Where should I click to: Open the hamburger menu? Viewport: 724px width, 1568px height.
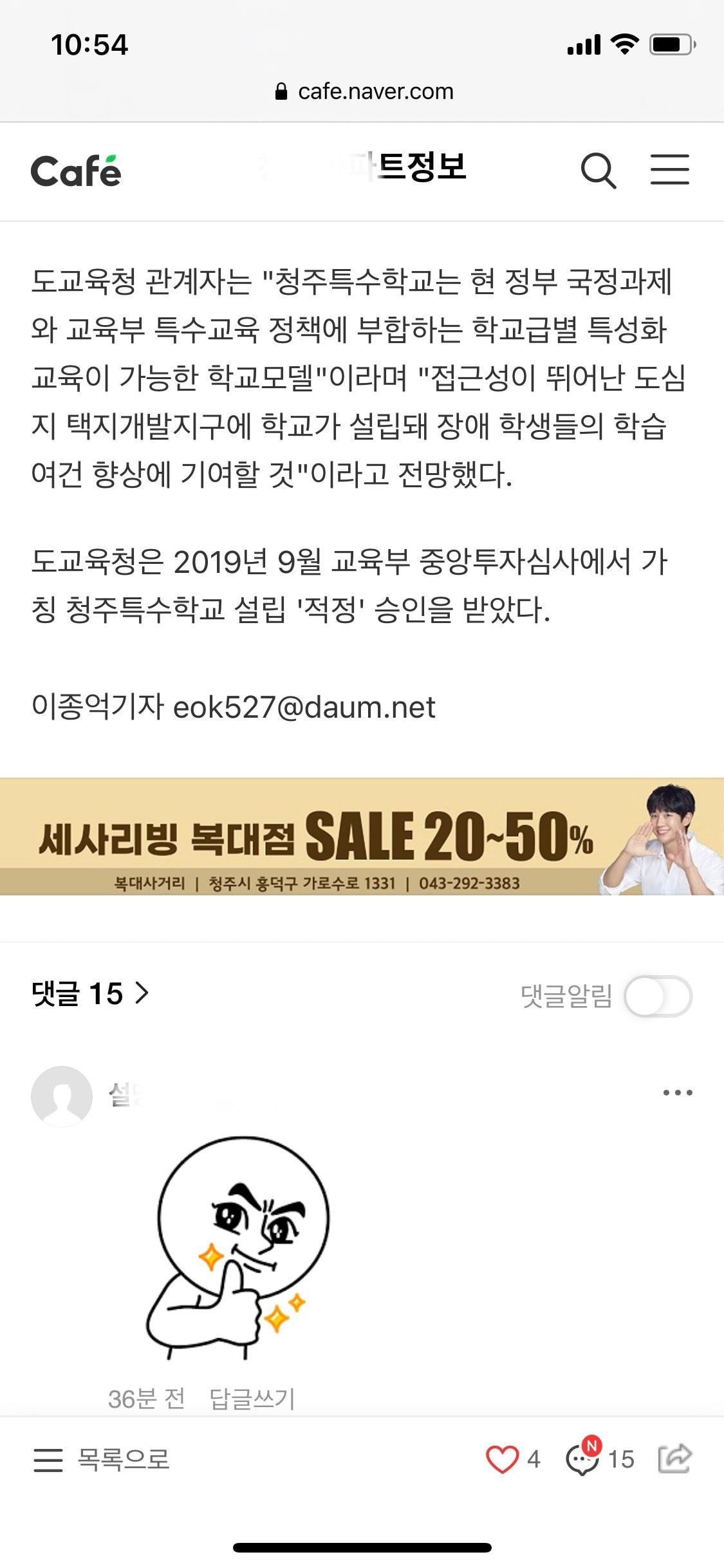[x=669, y=171]
